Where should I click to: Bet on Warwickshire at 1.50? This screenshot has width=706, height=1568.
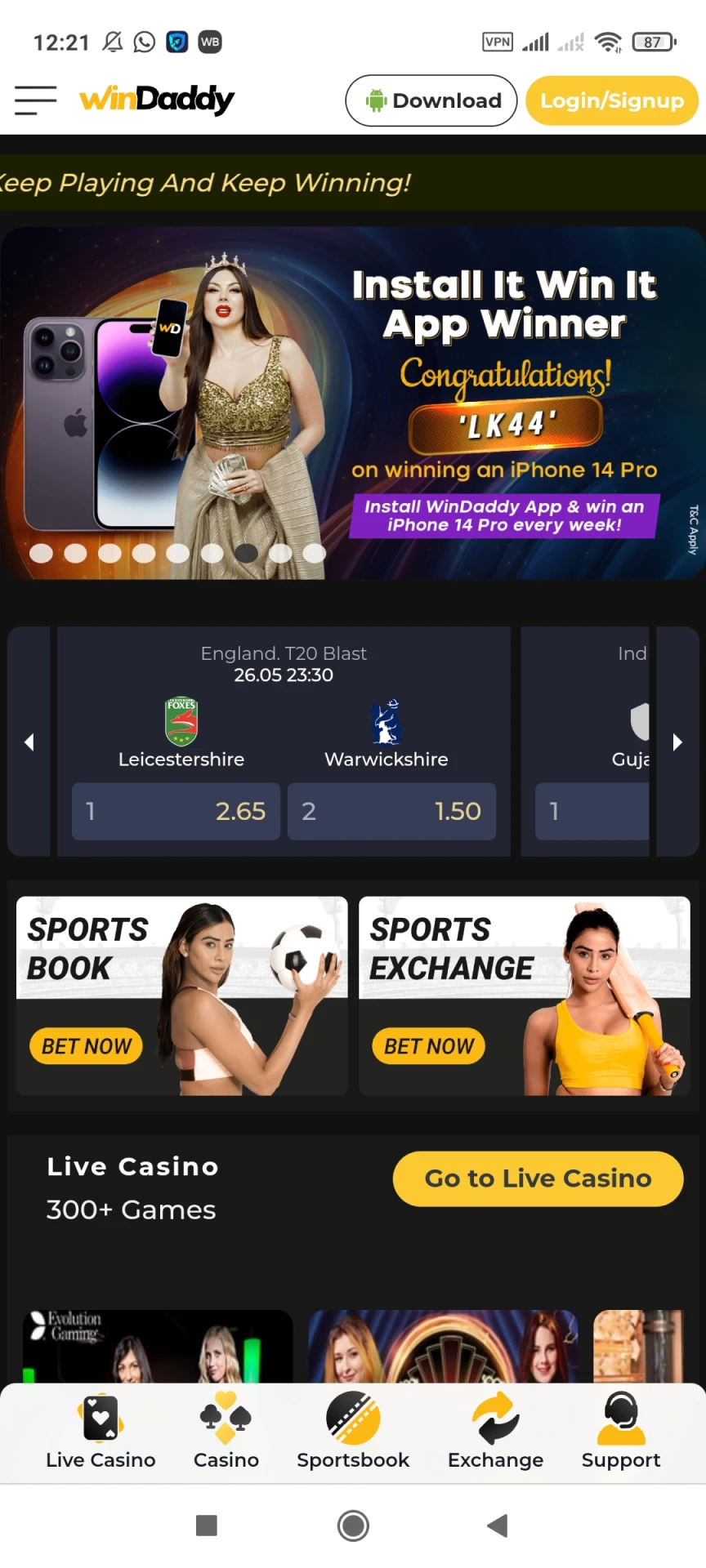pyautogui.click(x=391, y=811)
